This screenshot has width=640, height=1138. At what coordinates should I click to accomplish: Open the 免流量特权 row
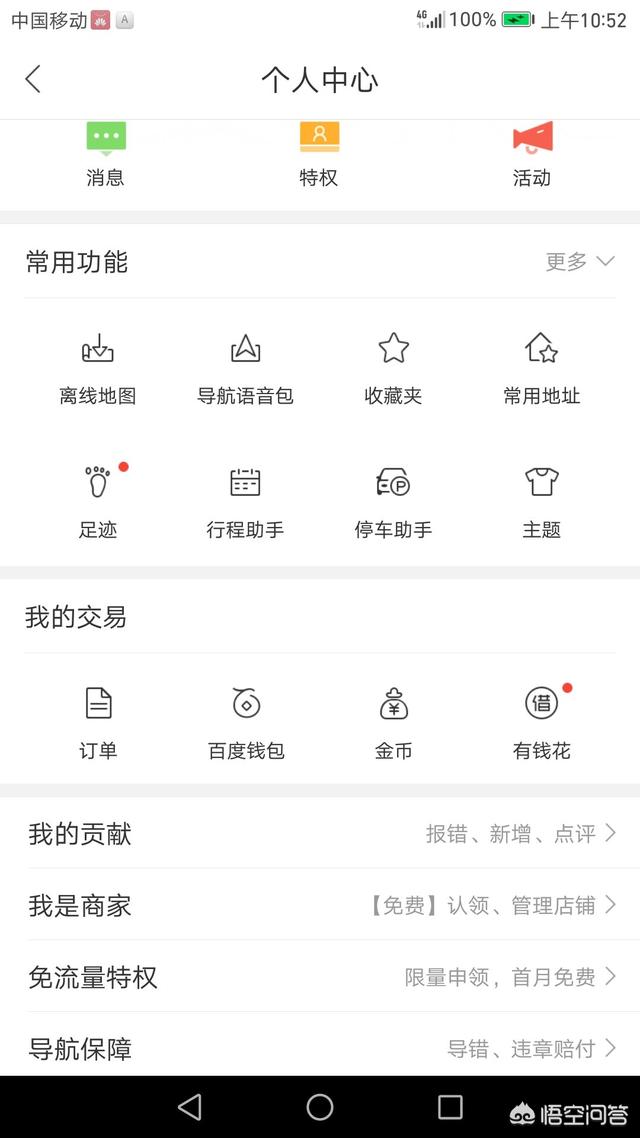click(x=320, y=976)
